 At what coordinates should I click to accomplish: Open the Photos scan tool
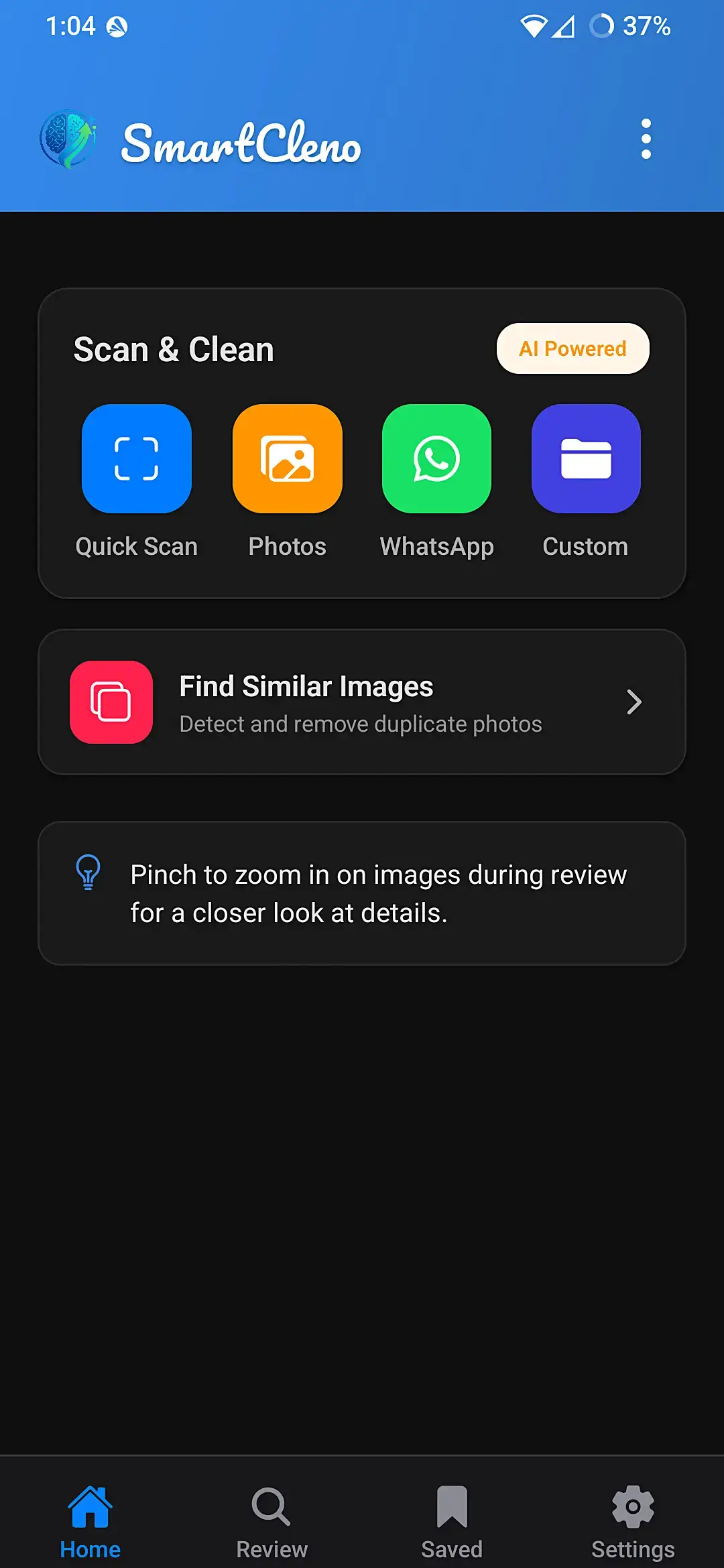(287, 459)
